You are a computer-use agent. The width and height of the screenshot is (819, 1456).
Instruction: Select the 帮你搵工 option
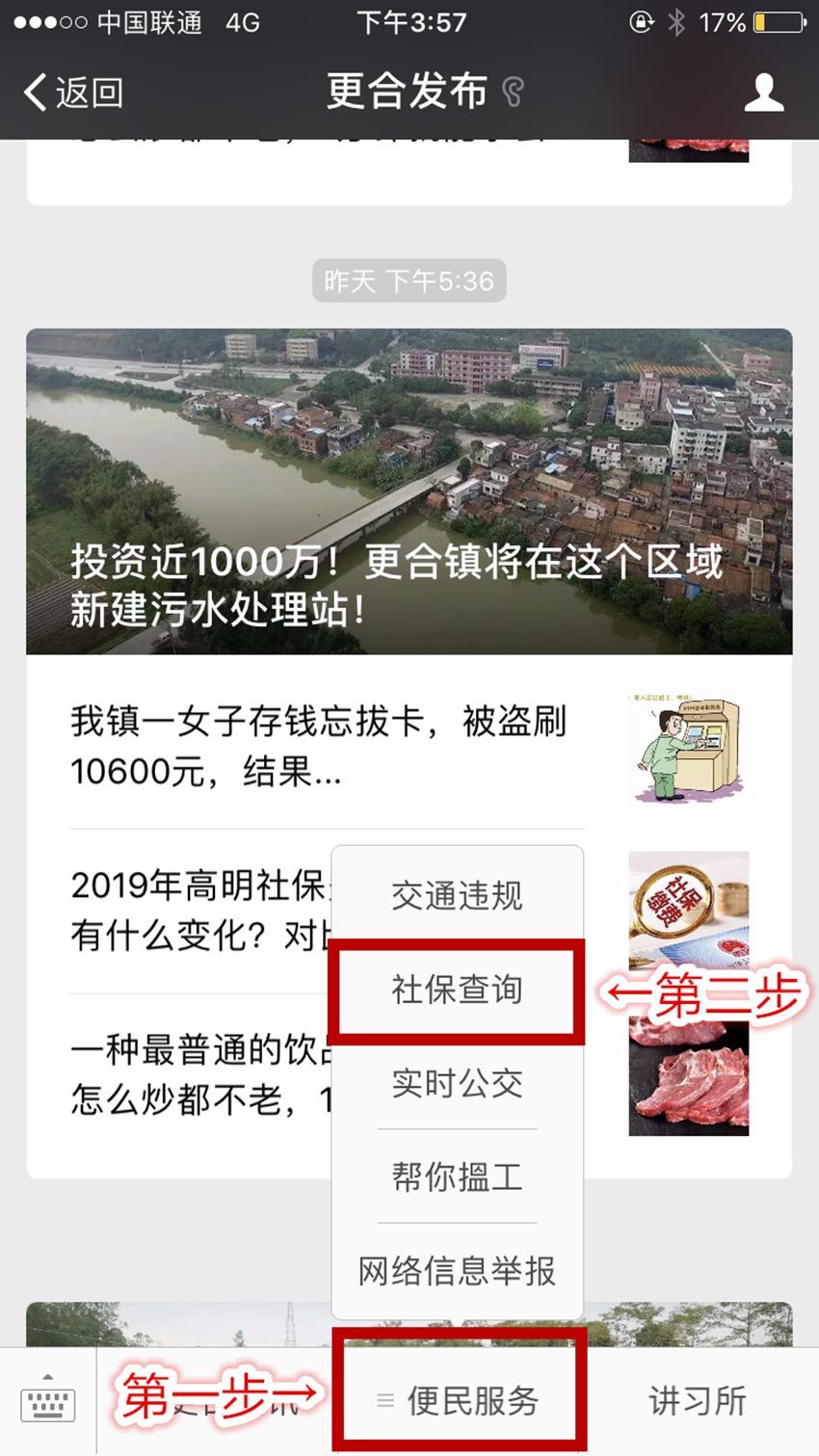pos(457,1177)
